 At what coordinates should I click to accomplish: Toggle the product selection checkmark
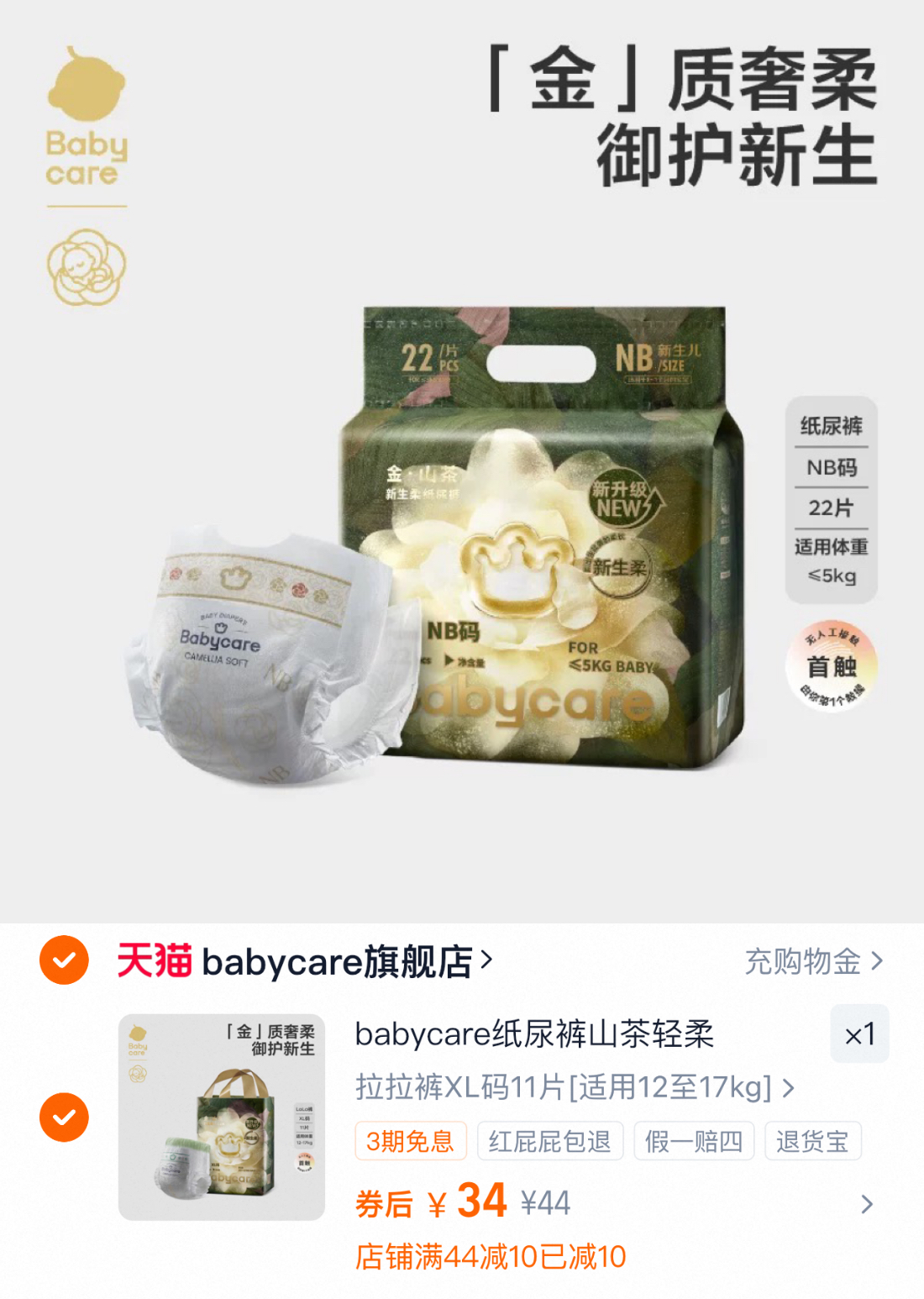tap(62, 1116)
